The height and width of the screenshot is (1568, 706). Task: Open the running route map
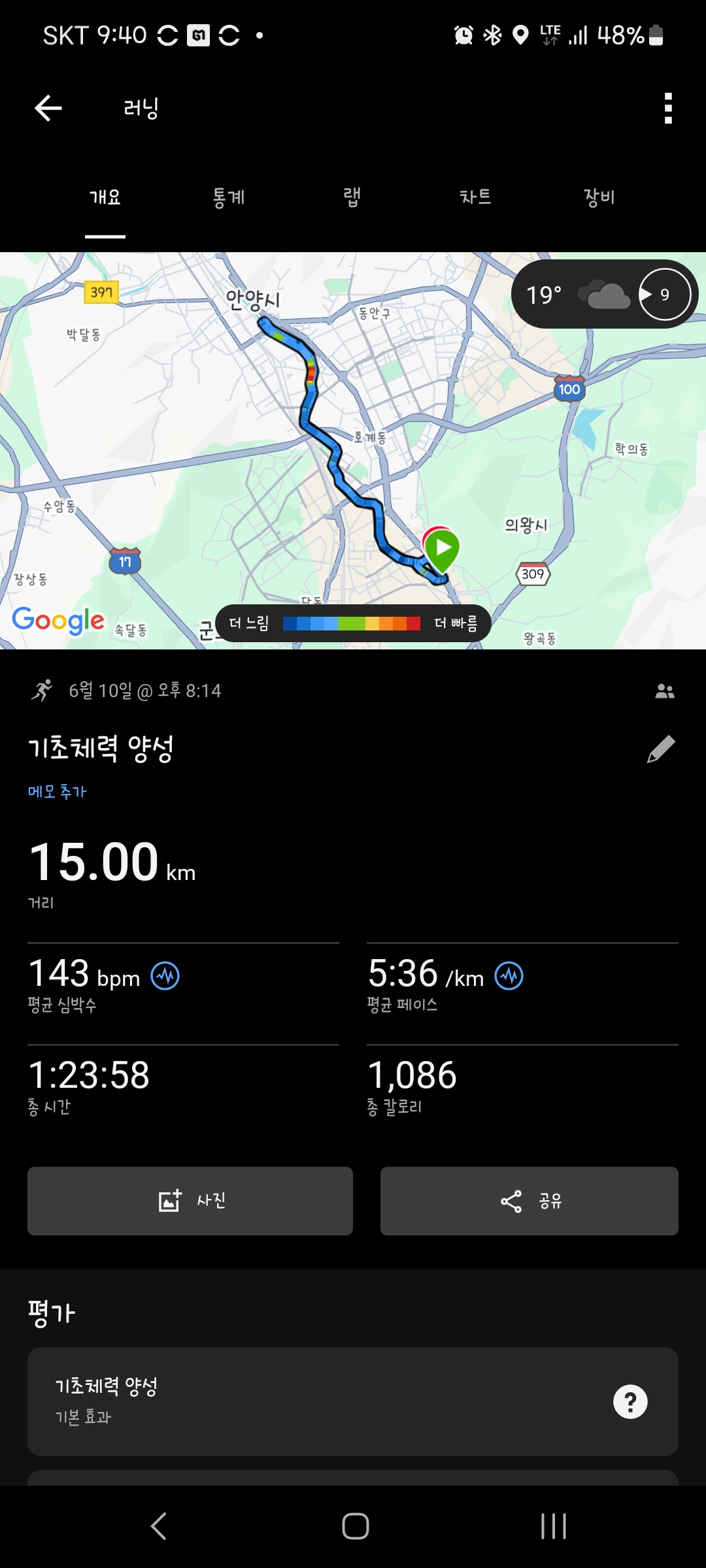pos(353,451)
